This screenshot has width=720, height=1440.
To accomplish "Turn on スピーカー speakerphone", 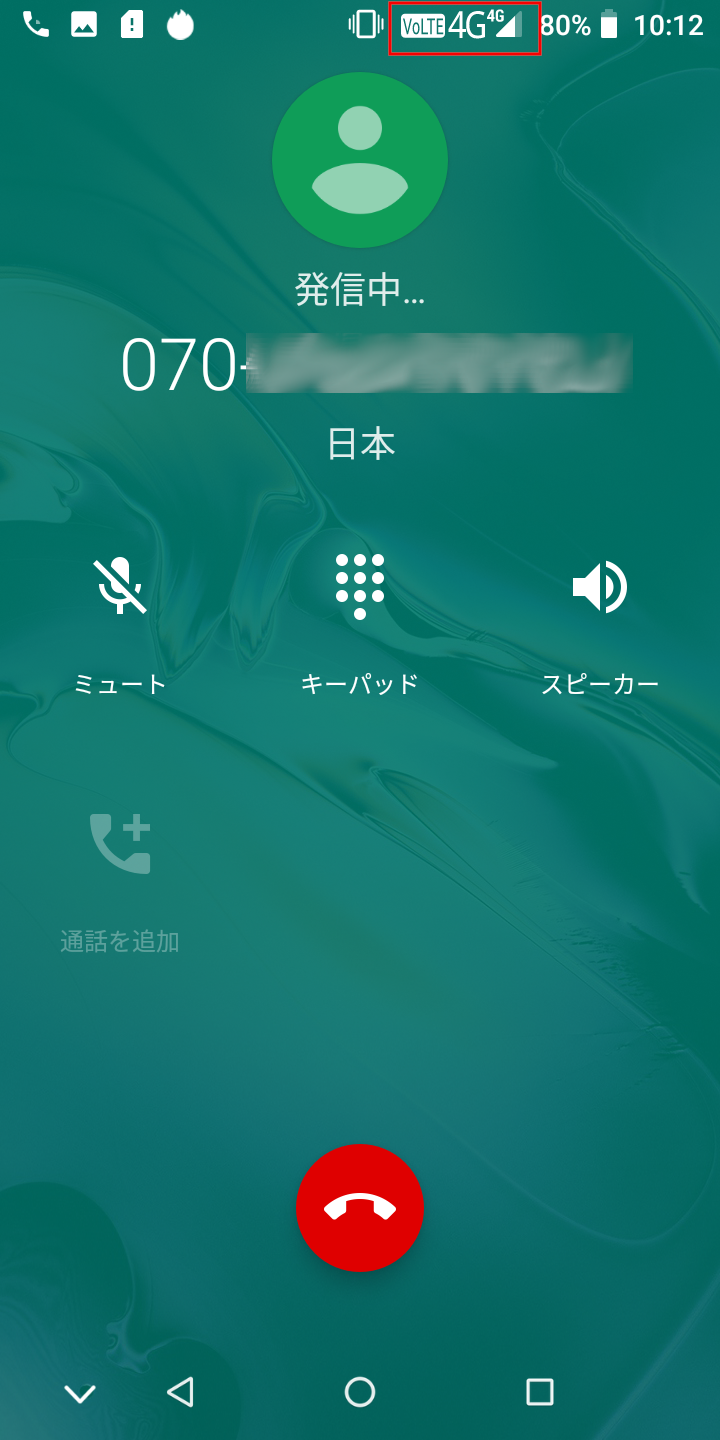I will click(x=599, y=588).
